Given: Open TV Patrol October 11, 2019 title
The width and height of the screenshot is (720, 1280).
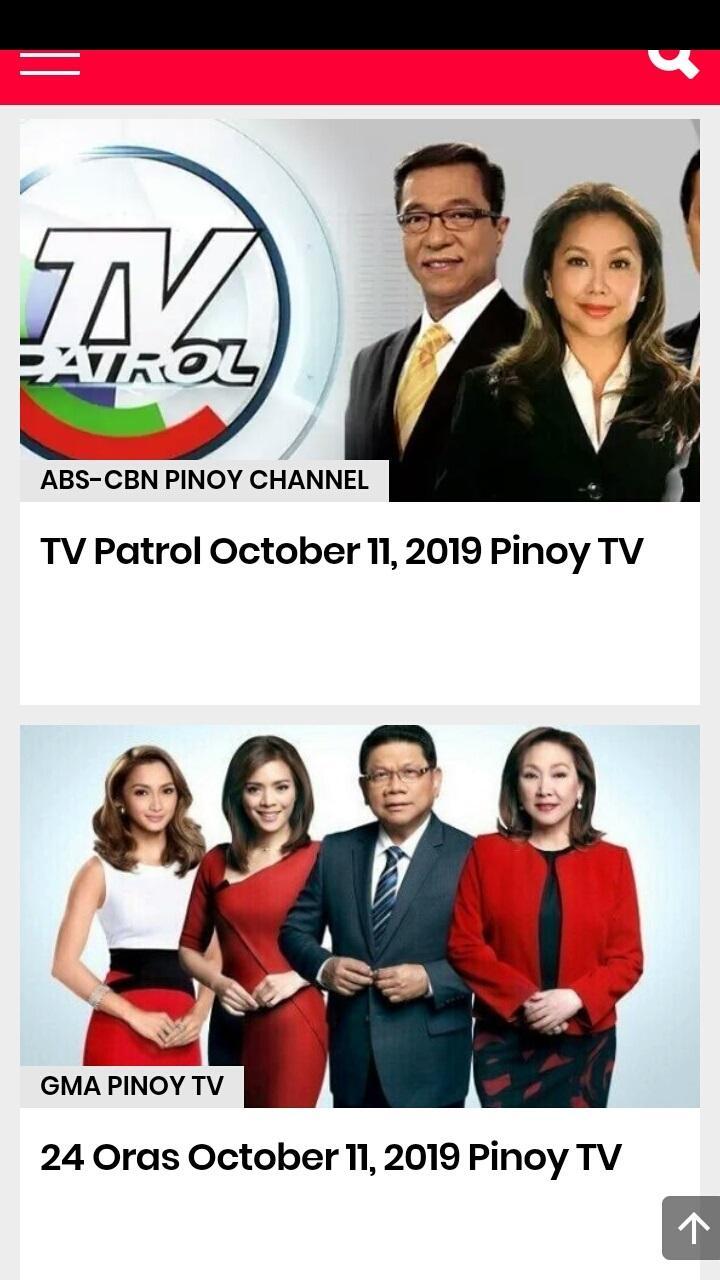Looking at the screenshot, I should pyautogui.click(x=341, y=551).
